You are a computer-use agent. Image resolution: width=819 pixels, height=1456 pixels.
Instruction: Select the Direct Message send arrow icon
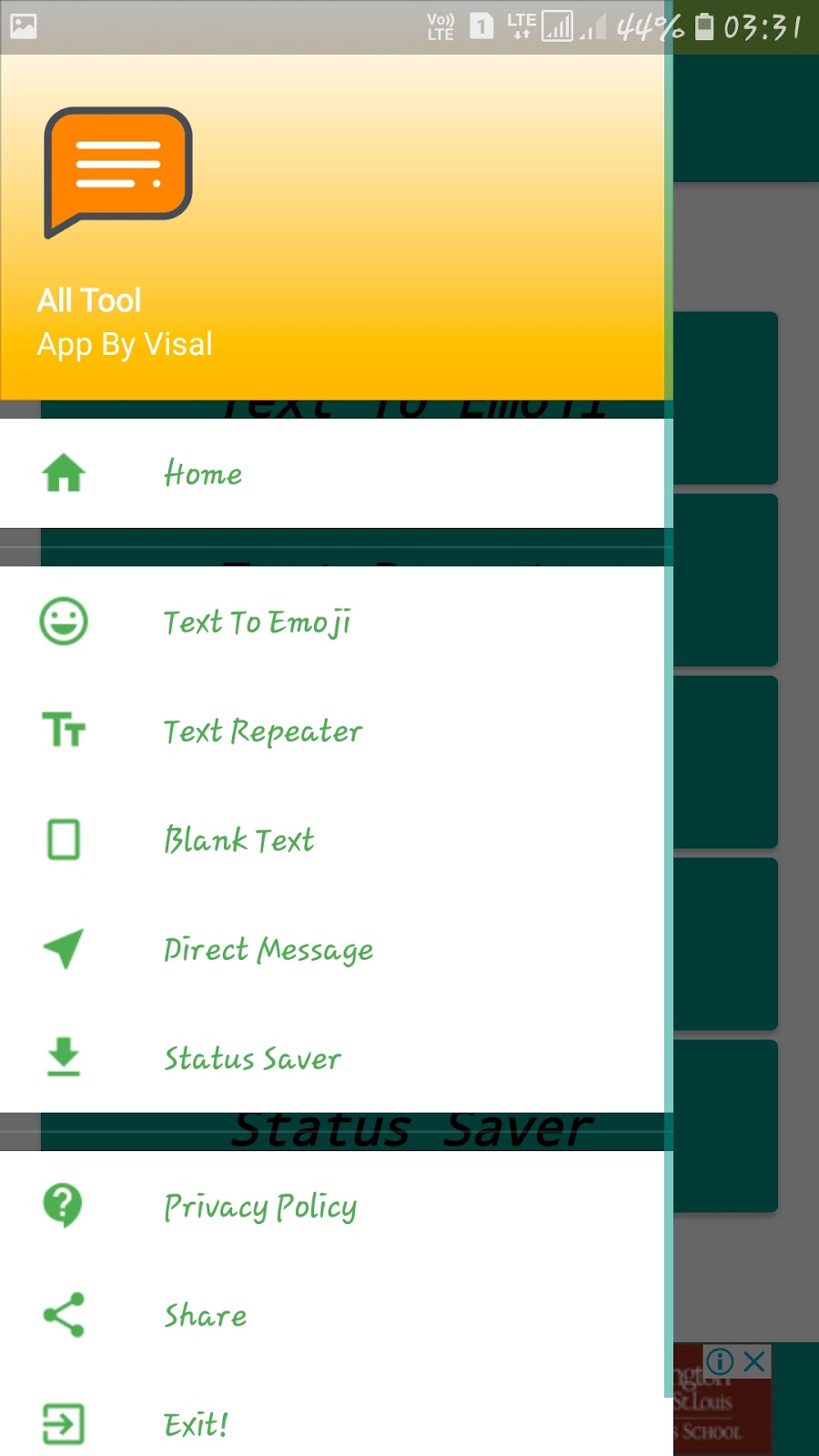(x=62, y=948)
